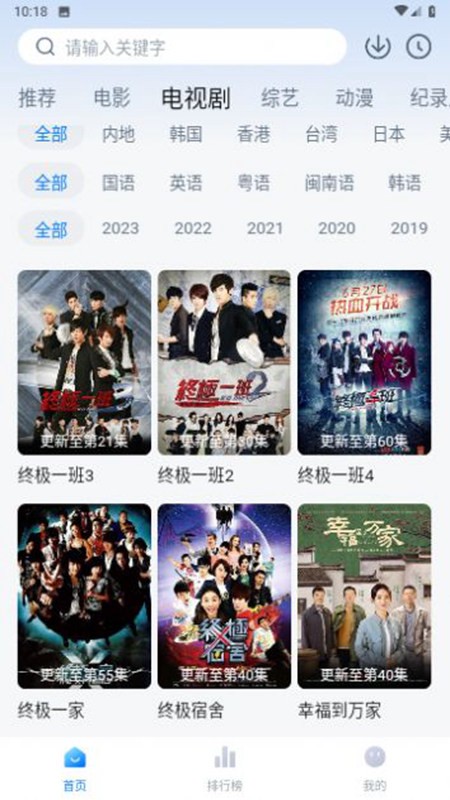Image resolution: width=450 pixels, height=800 pixels.
Task: Open the downloads icon
Action: click(378, 47)
